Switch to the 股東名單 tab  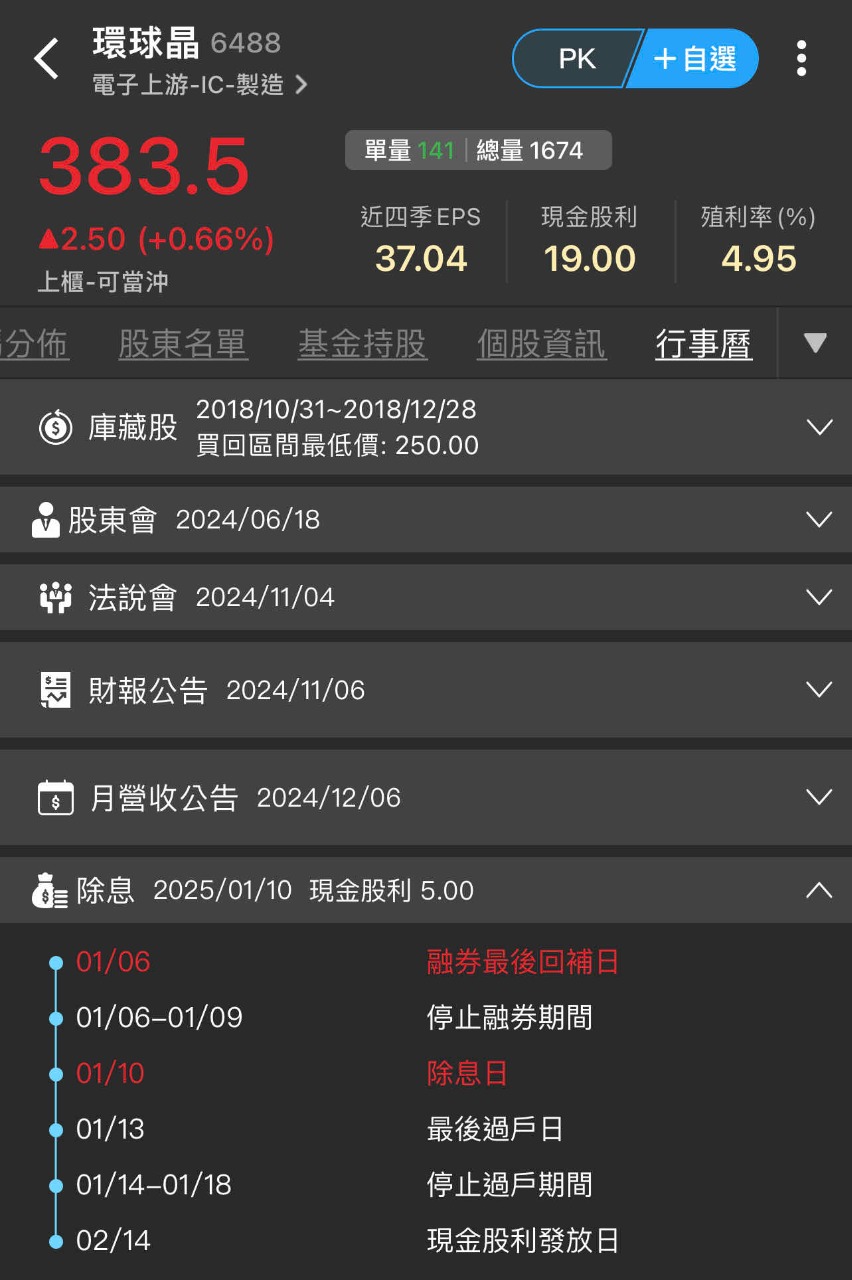182,344
